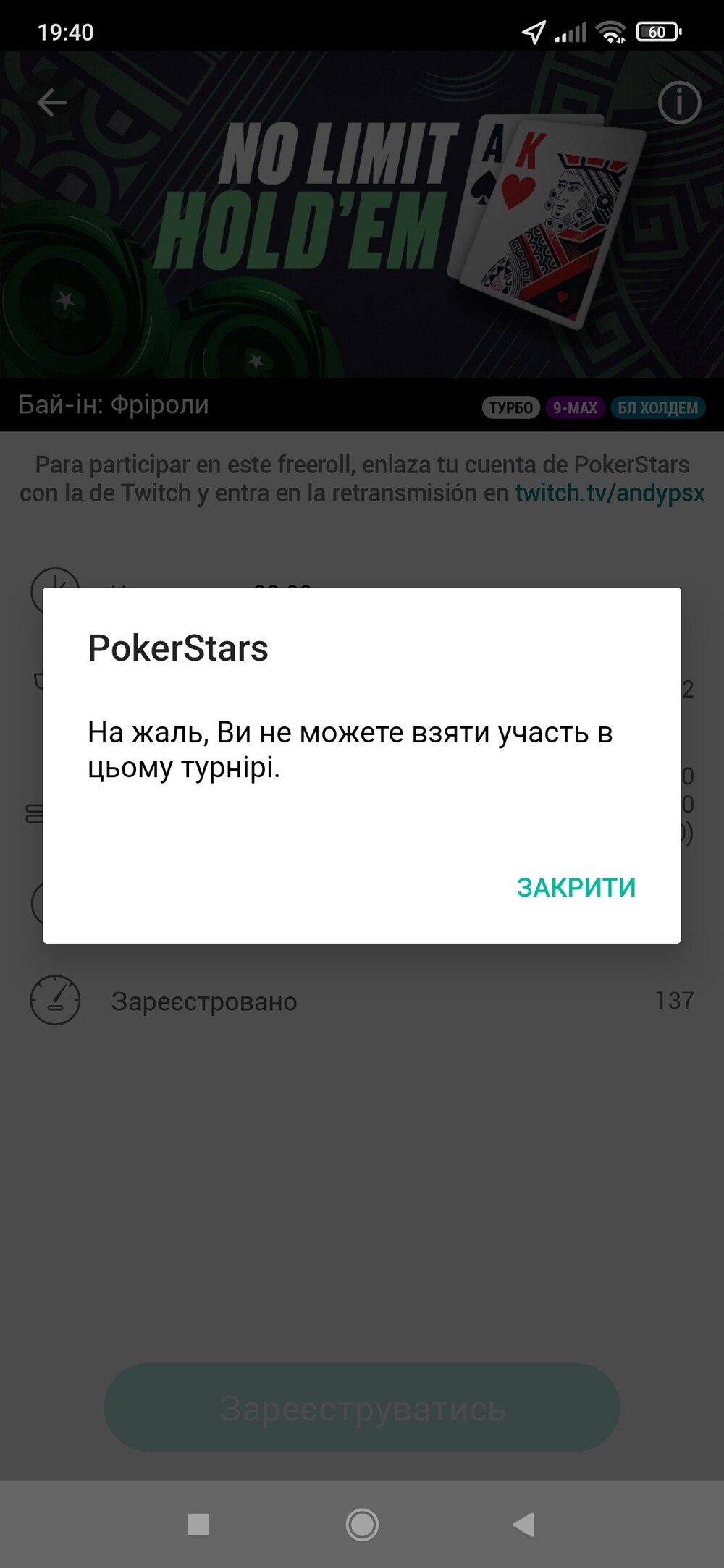The height and width of the screenshot is (1568, 724).
Task: Tap the system home button
Action: 362,1525
